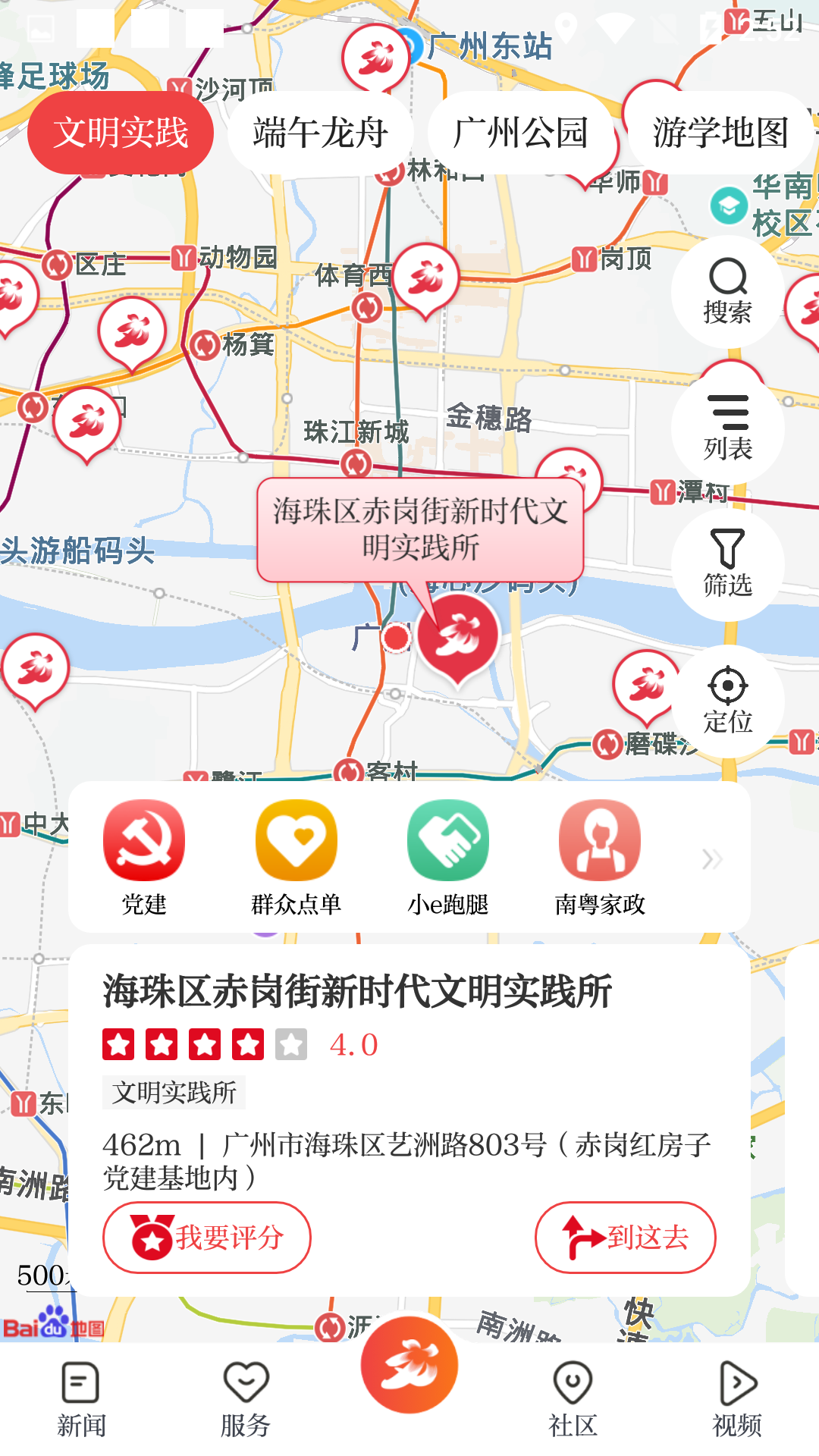Open the 筛选 (filter) panel
The width and height of the screenshot is (819, 1456).
(726, 567)
